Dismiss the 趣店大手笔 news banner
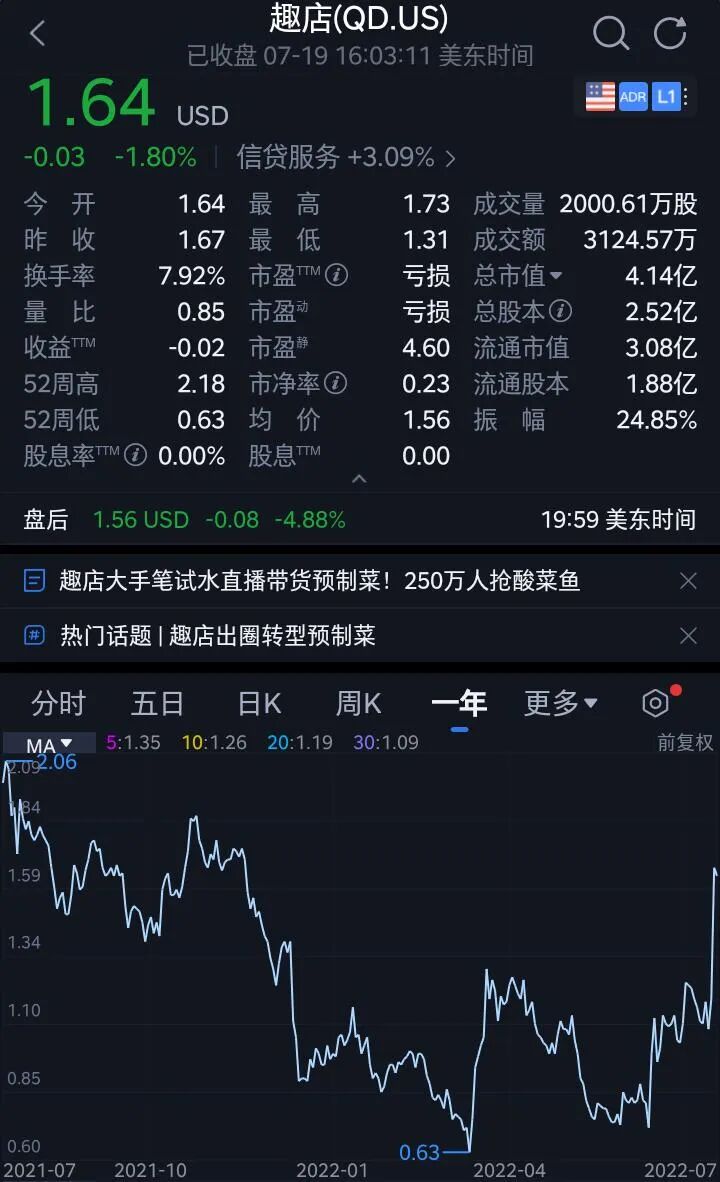This screenshot has width=720, height=1182. [x=688, y=581]
